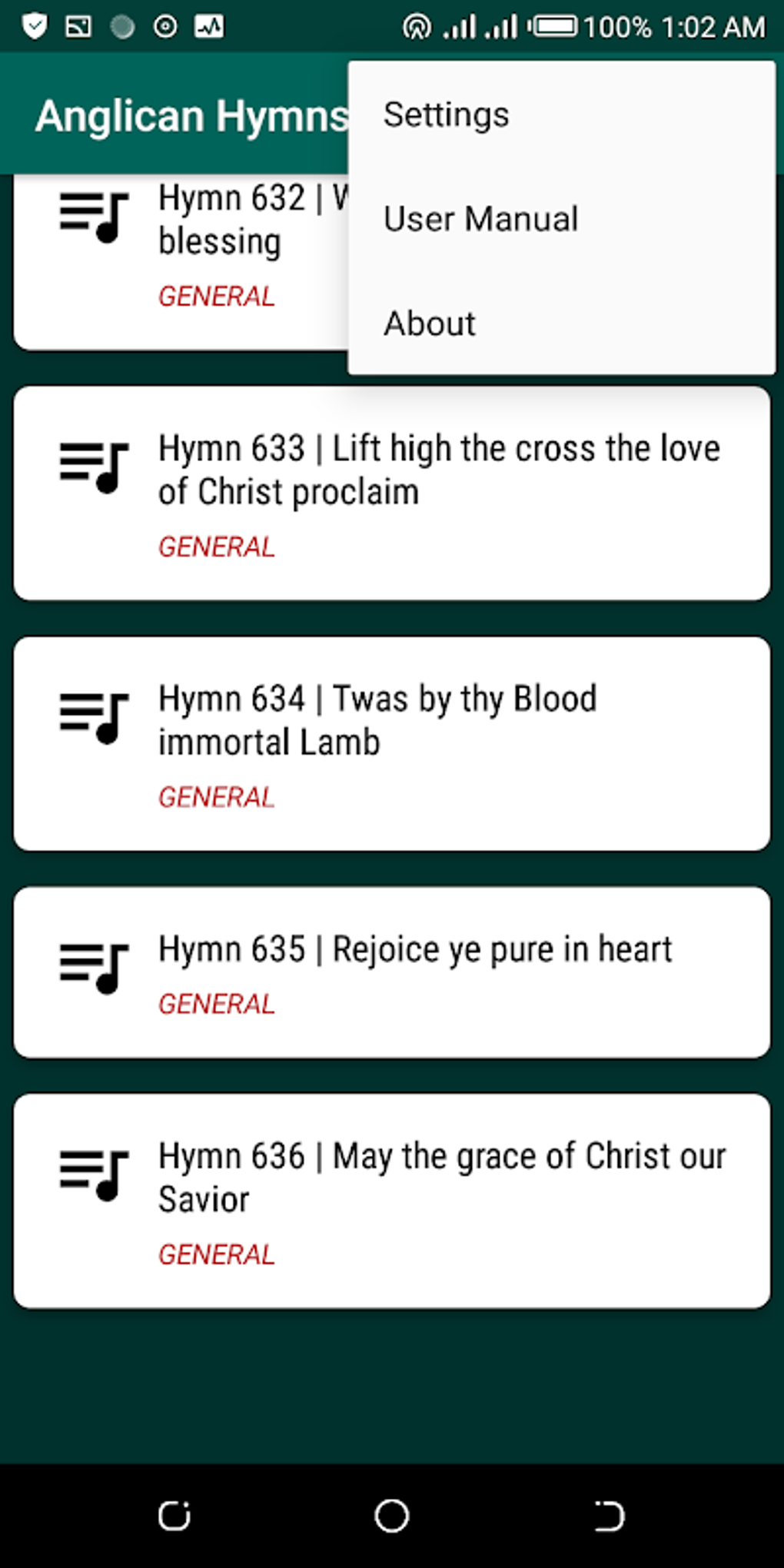The image size is (784, 1568).
Task: Open Hymn 636 May the grace of Christ
Action: click(392, 1201)
